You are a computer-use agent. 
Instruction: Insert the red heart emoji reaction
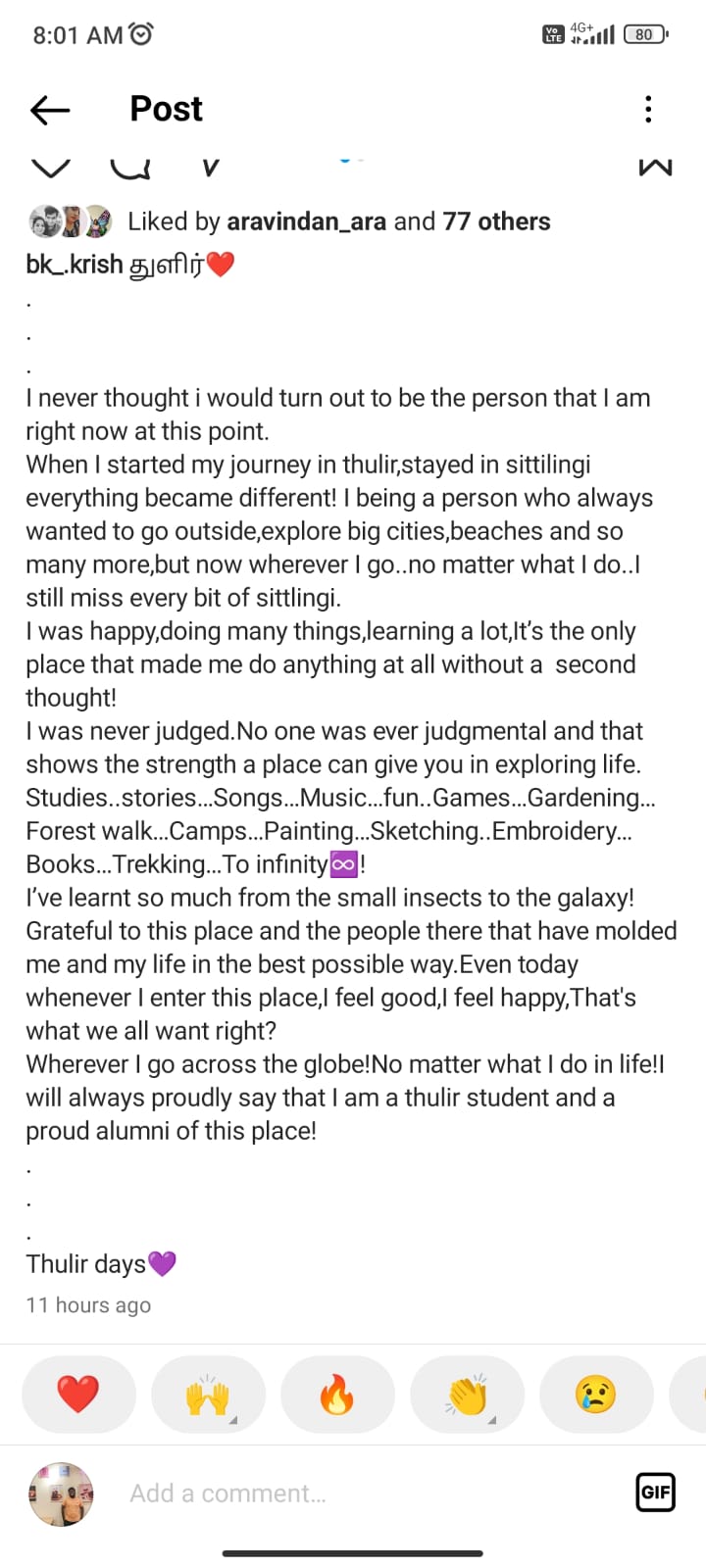pos(78,1395)
